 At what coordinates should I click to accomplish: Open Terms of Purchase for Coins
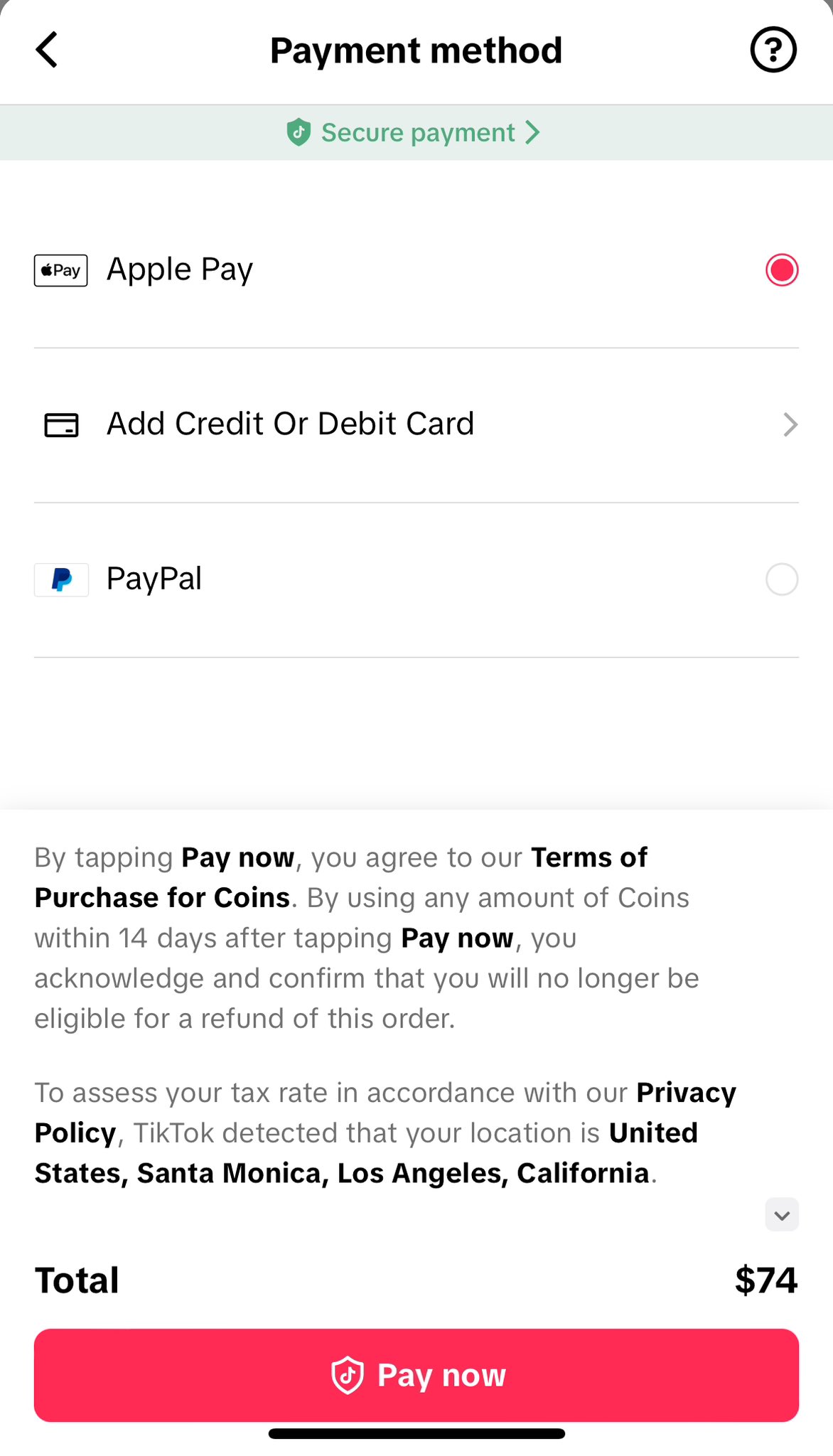coord(162,898)
